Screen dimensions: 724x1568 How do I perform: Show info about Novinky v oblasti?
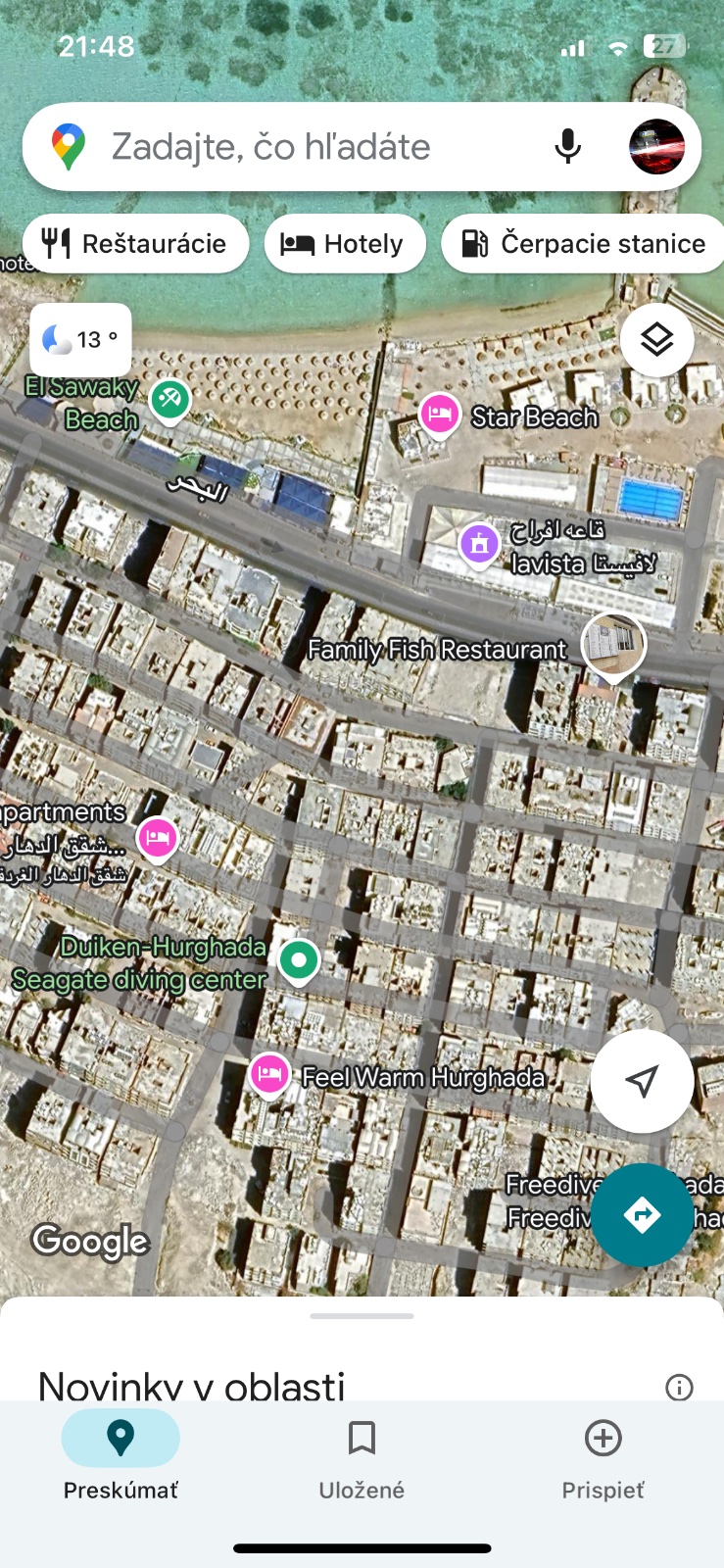point(678,1387)
